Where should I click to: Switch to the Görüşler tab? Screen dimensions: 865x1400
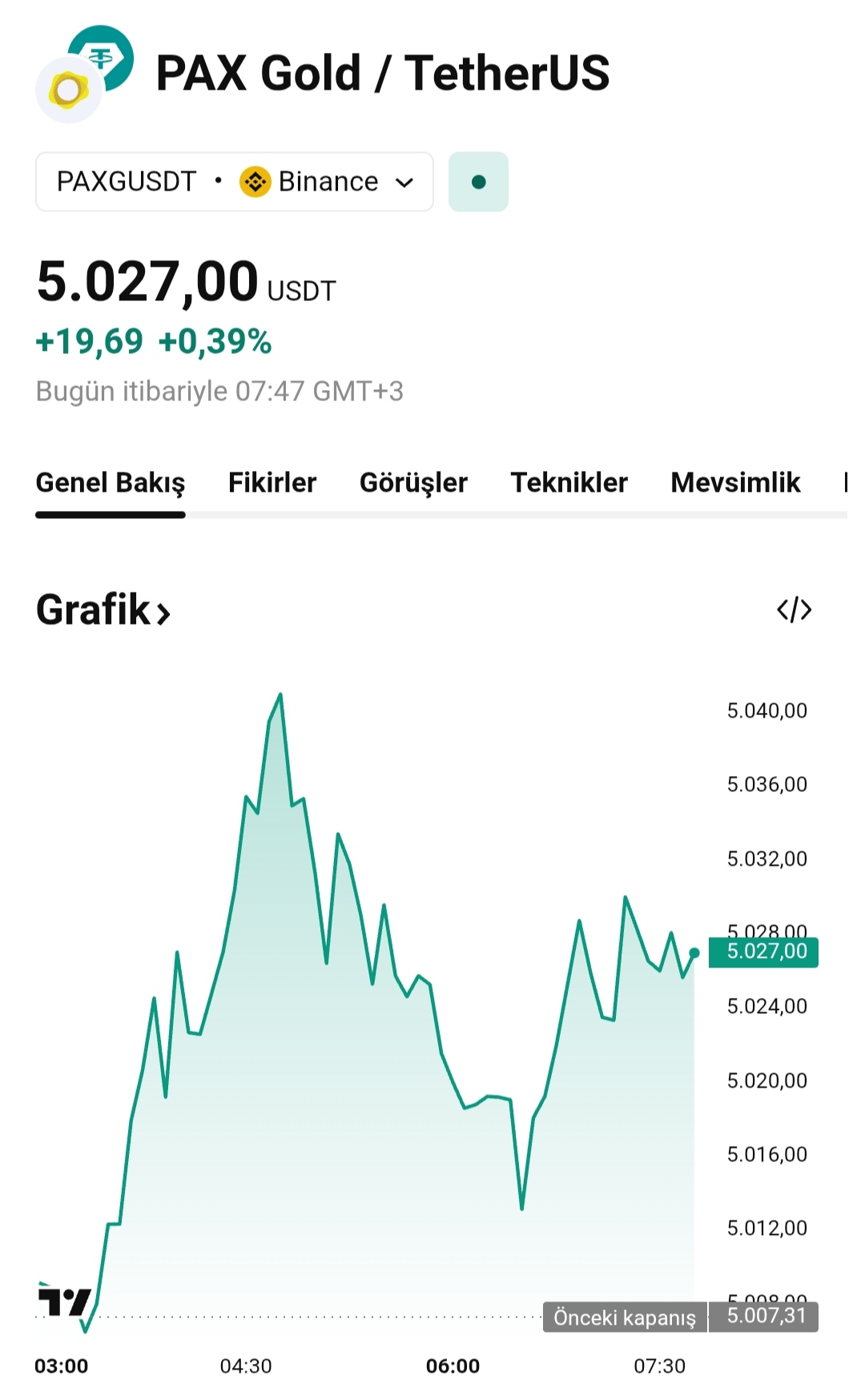click(x=413, y=482)
